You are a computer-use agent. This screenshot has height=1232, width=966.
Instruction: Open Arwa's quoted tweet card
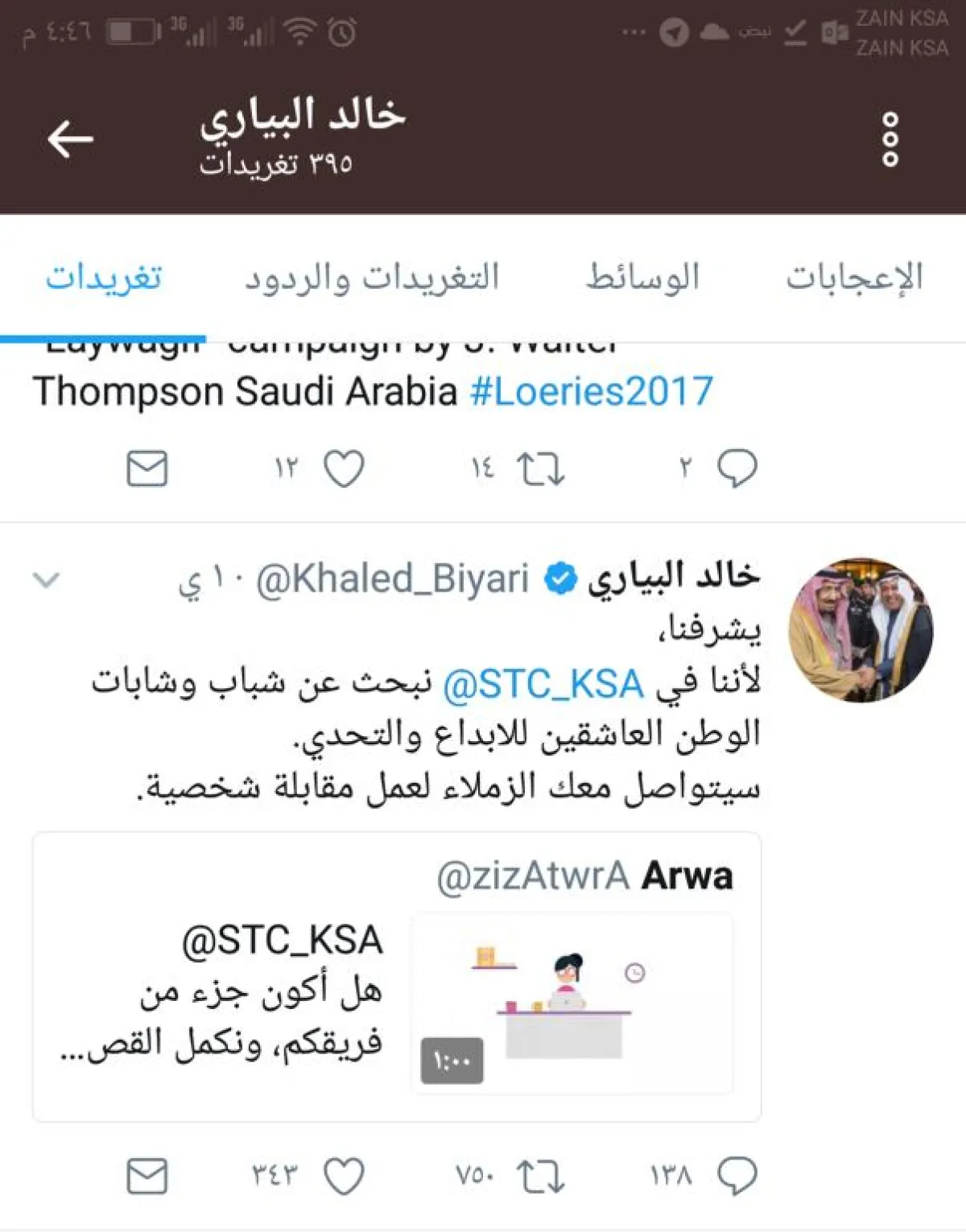click(397, 977)
